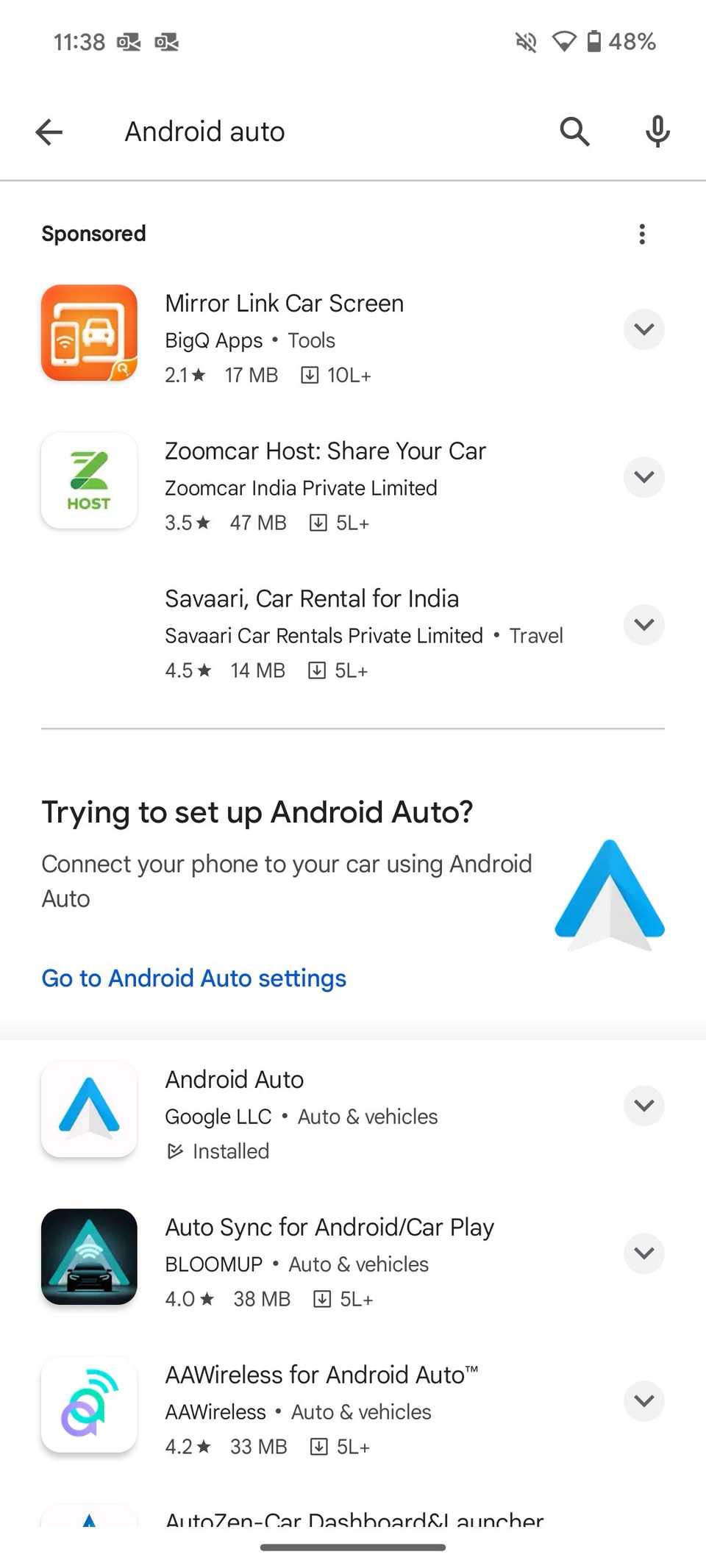Open the Sponsored section overflow menu
This screenshot has height=1568, width=706.
coord(641,234)
